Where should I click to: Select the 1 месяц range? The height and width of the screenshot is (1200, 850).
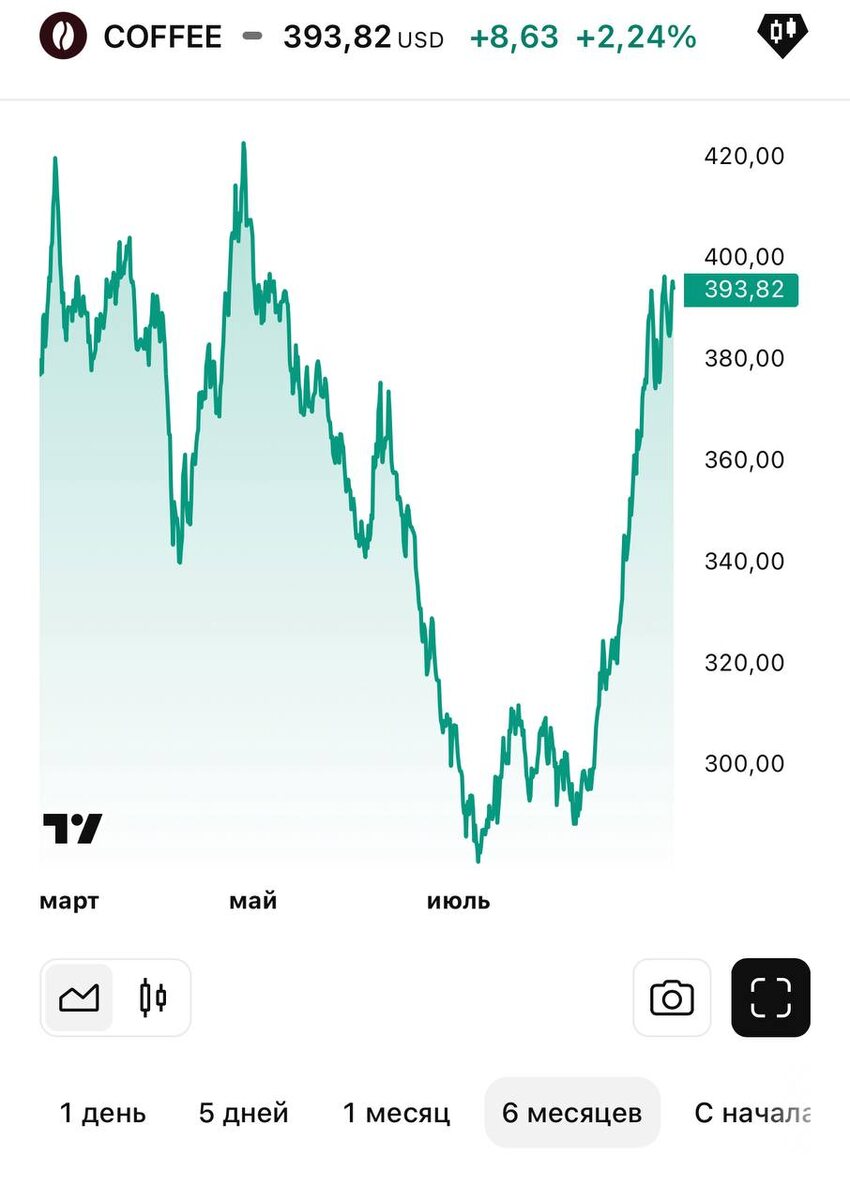396,1112
